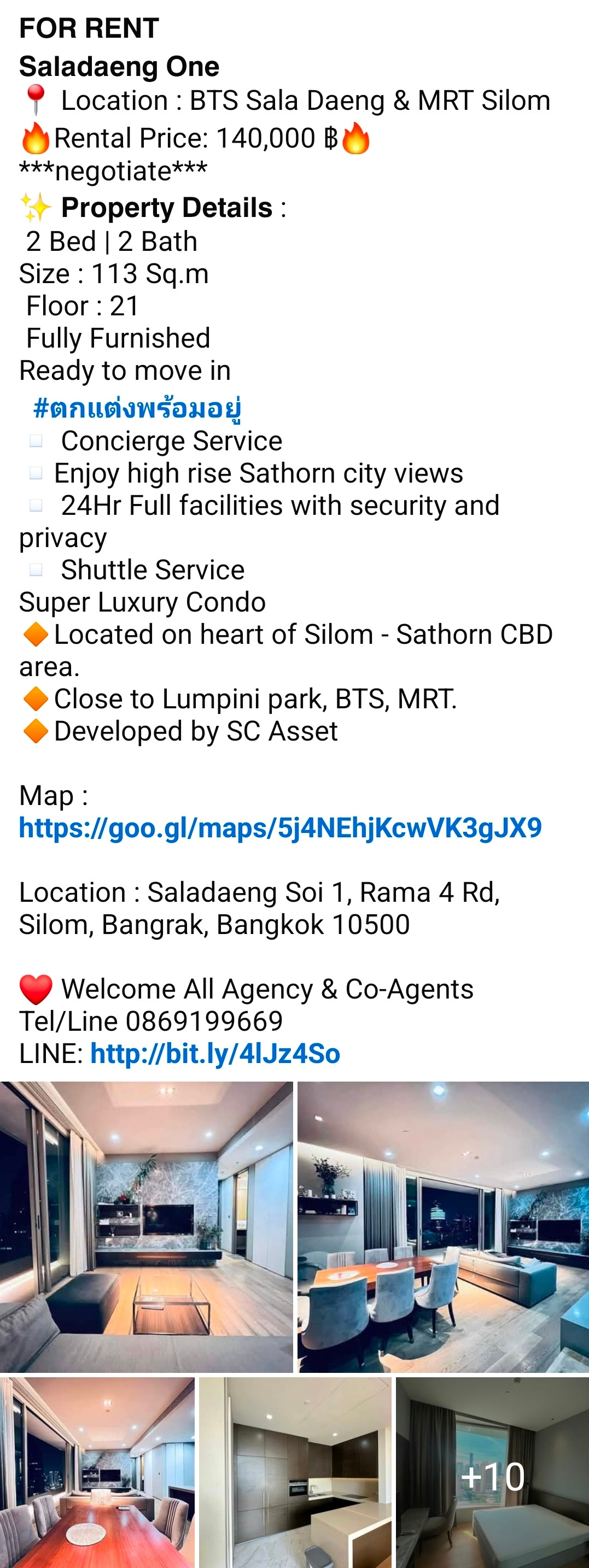589x1568 pixels.
Task: View the +10 more photos tile
Action: pyautogui.click(x=492, y=1472)
